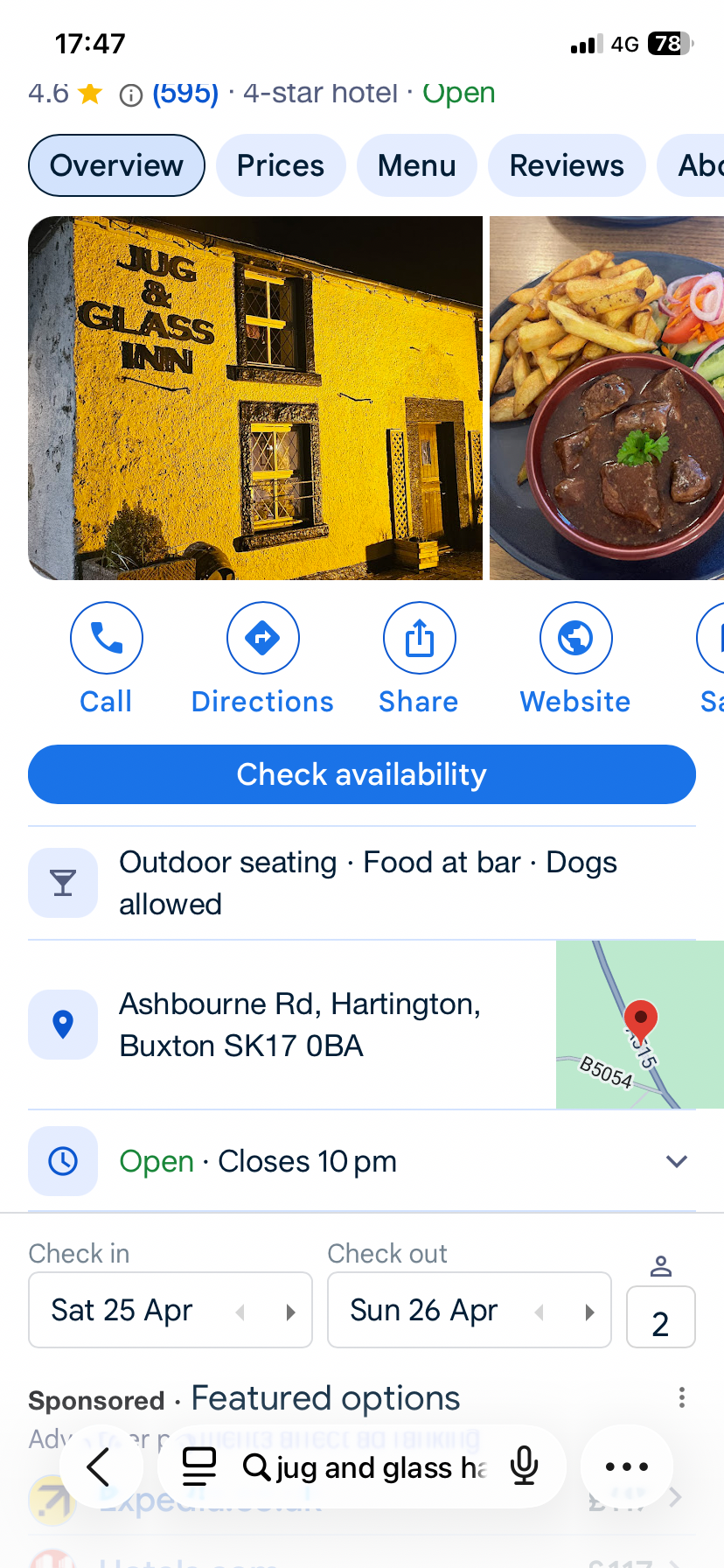Tap Check availability button
The height and width of the screenshot is (1568, 724).
click(x=362, y=774)
